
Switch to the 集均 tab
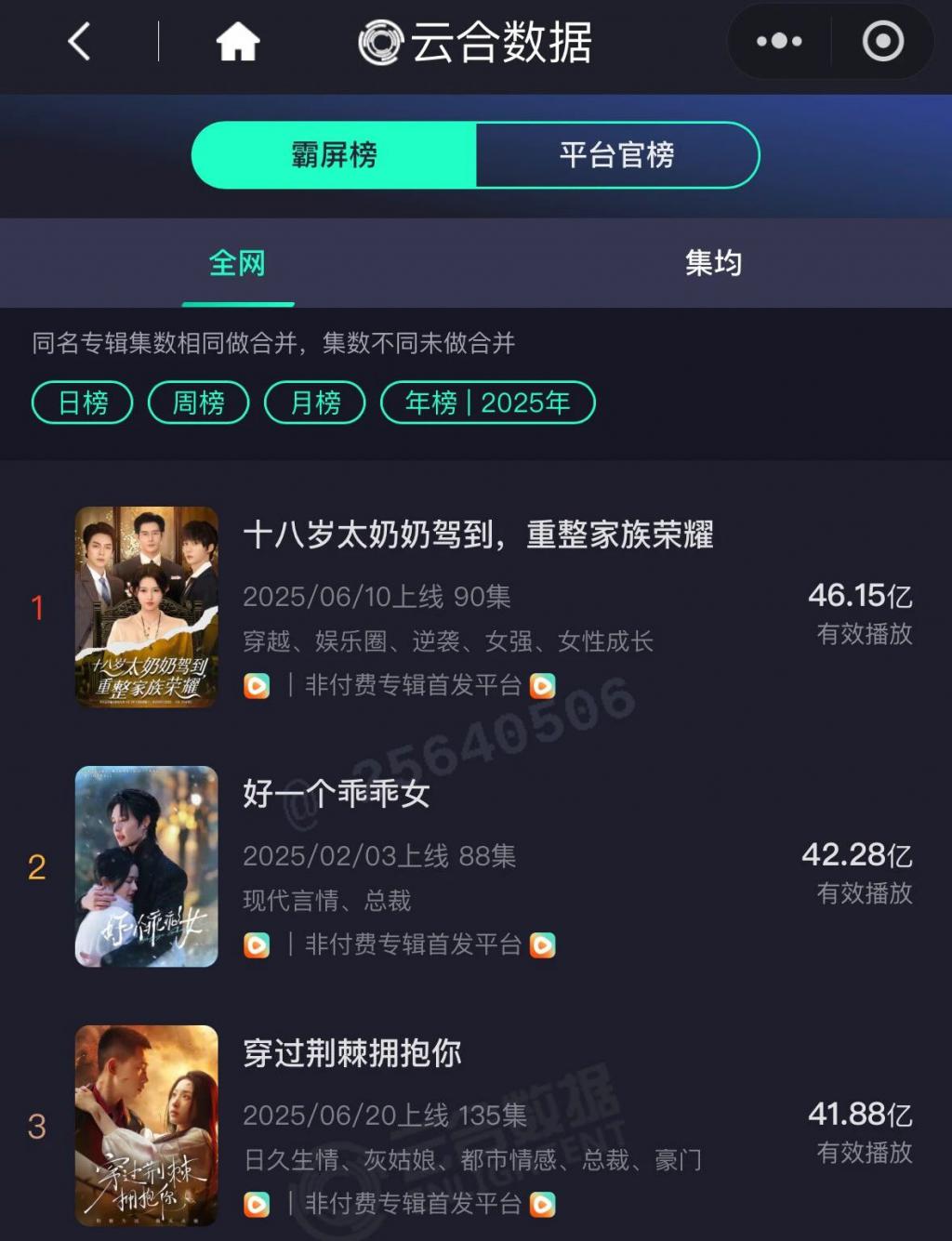tap(713, 264)
